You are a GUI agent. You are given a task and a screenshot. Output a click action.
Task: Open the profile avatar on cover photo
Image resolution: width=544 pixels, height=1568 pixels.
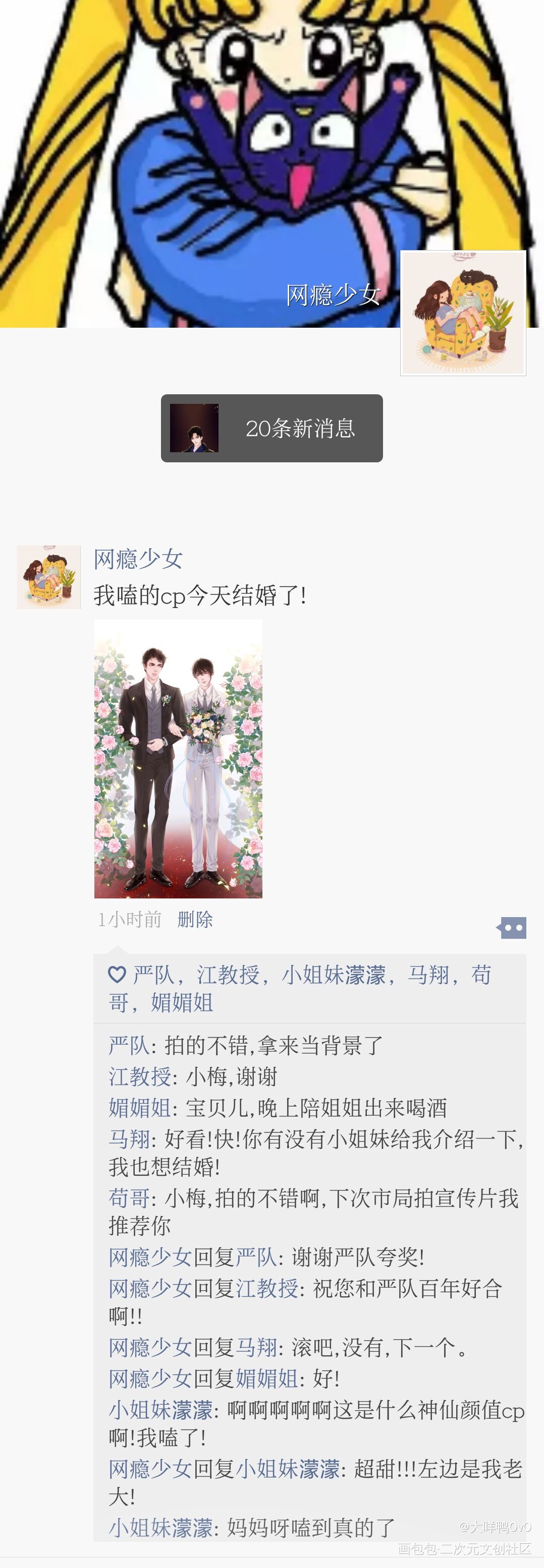[463, 313]
